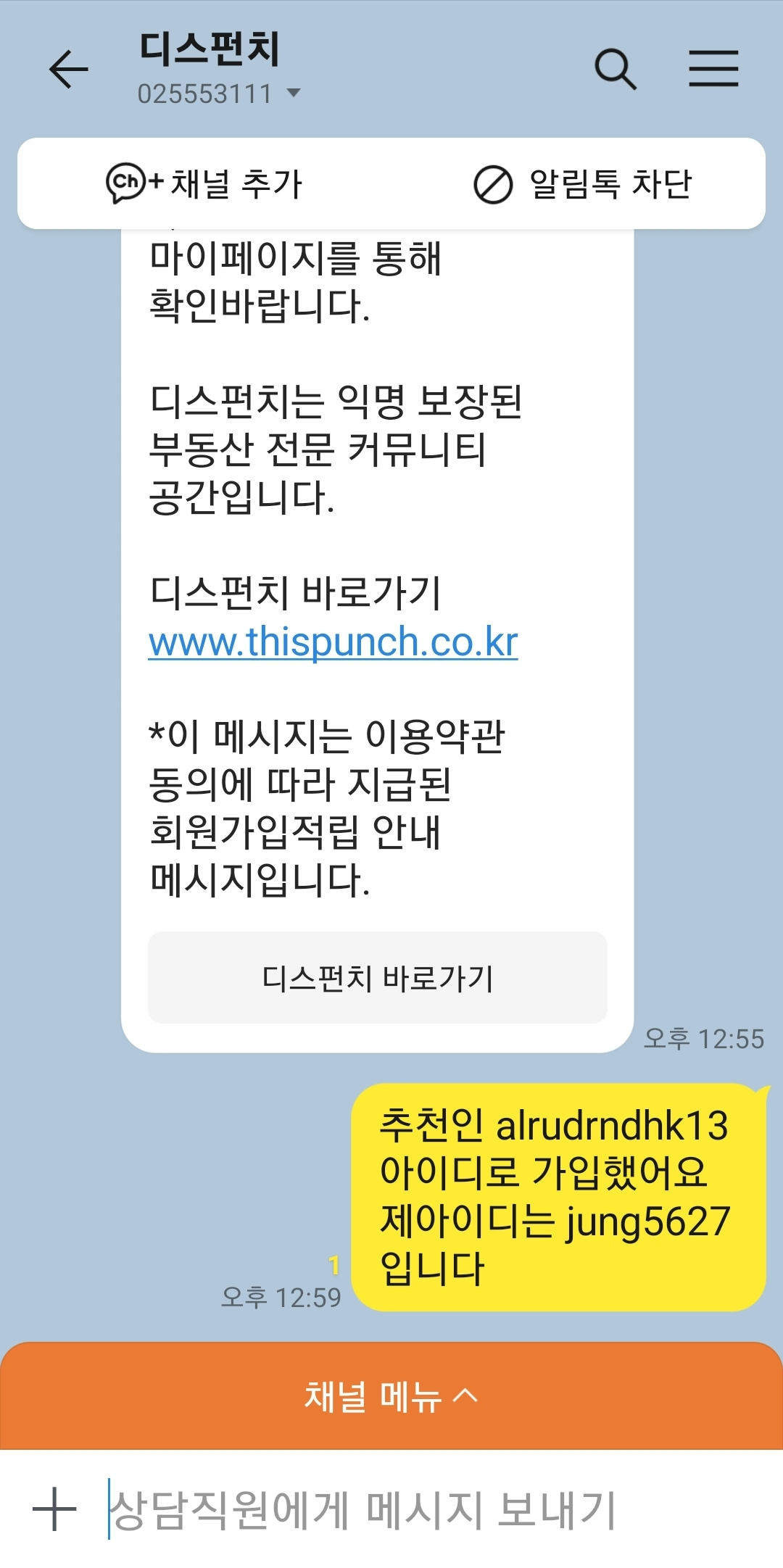The width and height of the screenshot is (783, 1568).
Task: Expand the dropdown next to 025553111
Action: pyautogui.click(x=294, y=93)
